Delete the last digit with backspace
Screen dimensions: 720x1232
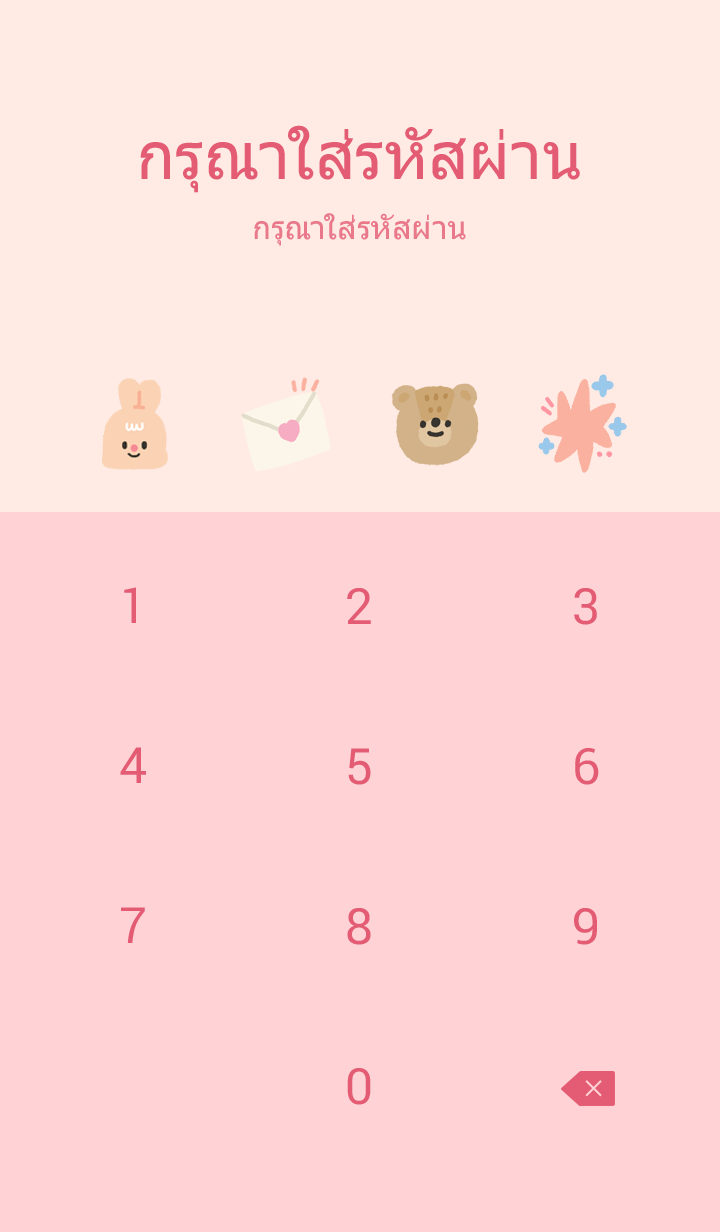(589, 1088)
